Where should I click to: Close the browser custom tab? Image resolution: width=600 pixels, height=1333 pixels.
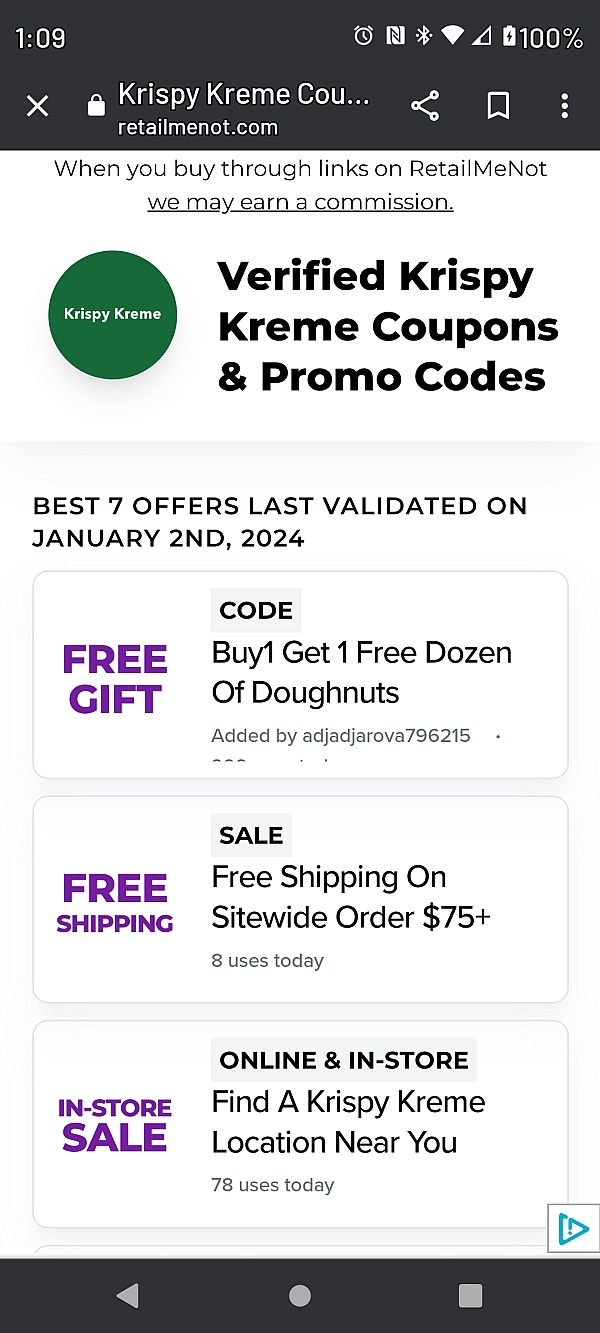coord(37,106)
